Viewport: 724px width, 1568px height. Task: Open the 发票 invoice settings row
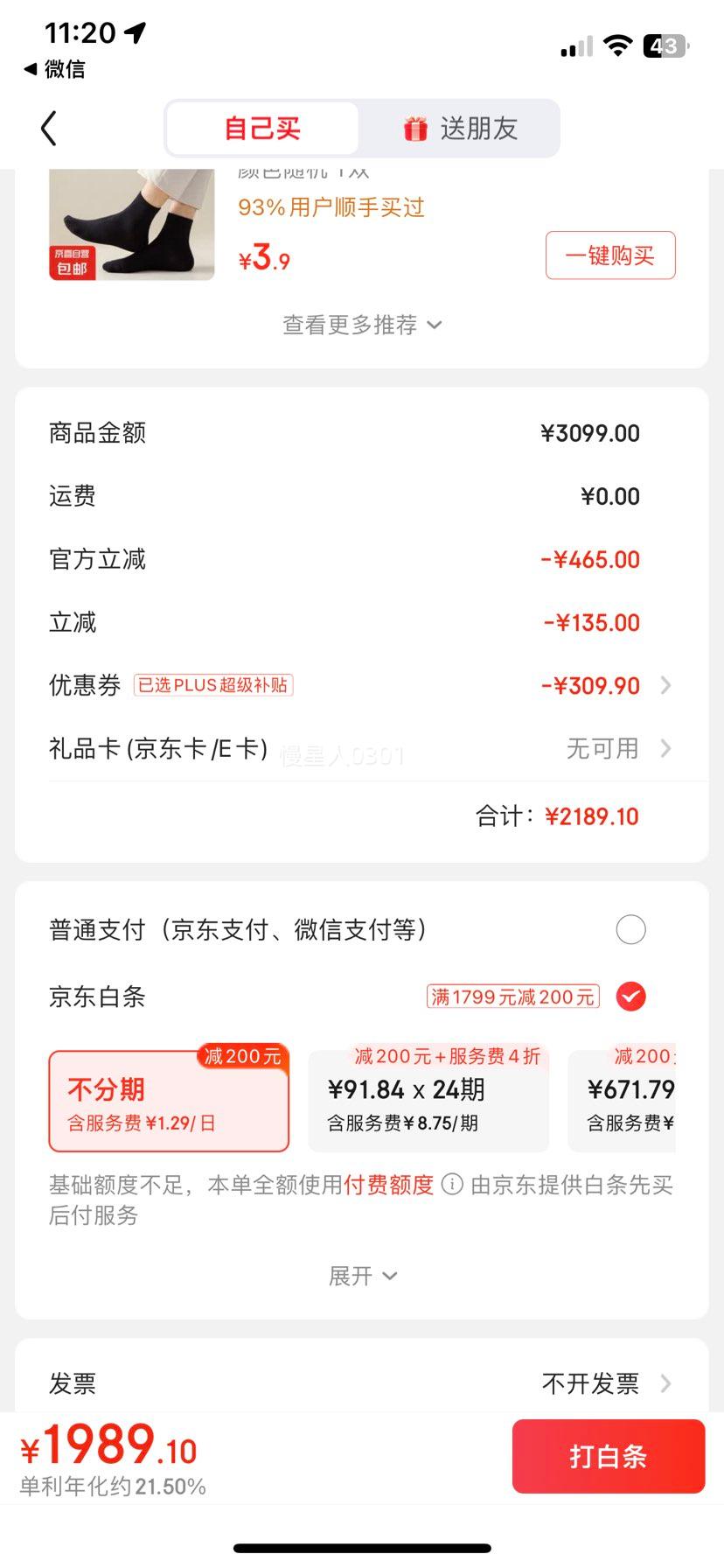361,1383
